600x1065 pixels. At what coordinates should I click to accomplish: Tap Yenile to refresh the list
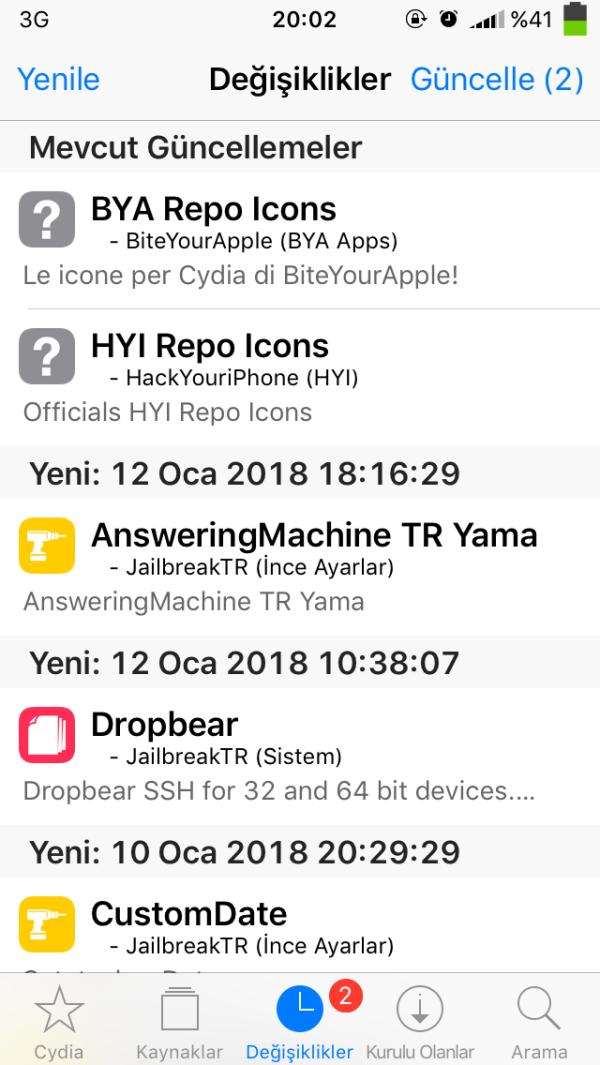[59, 80]
